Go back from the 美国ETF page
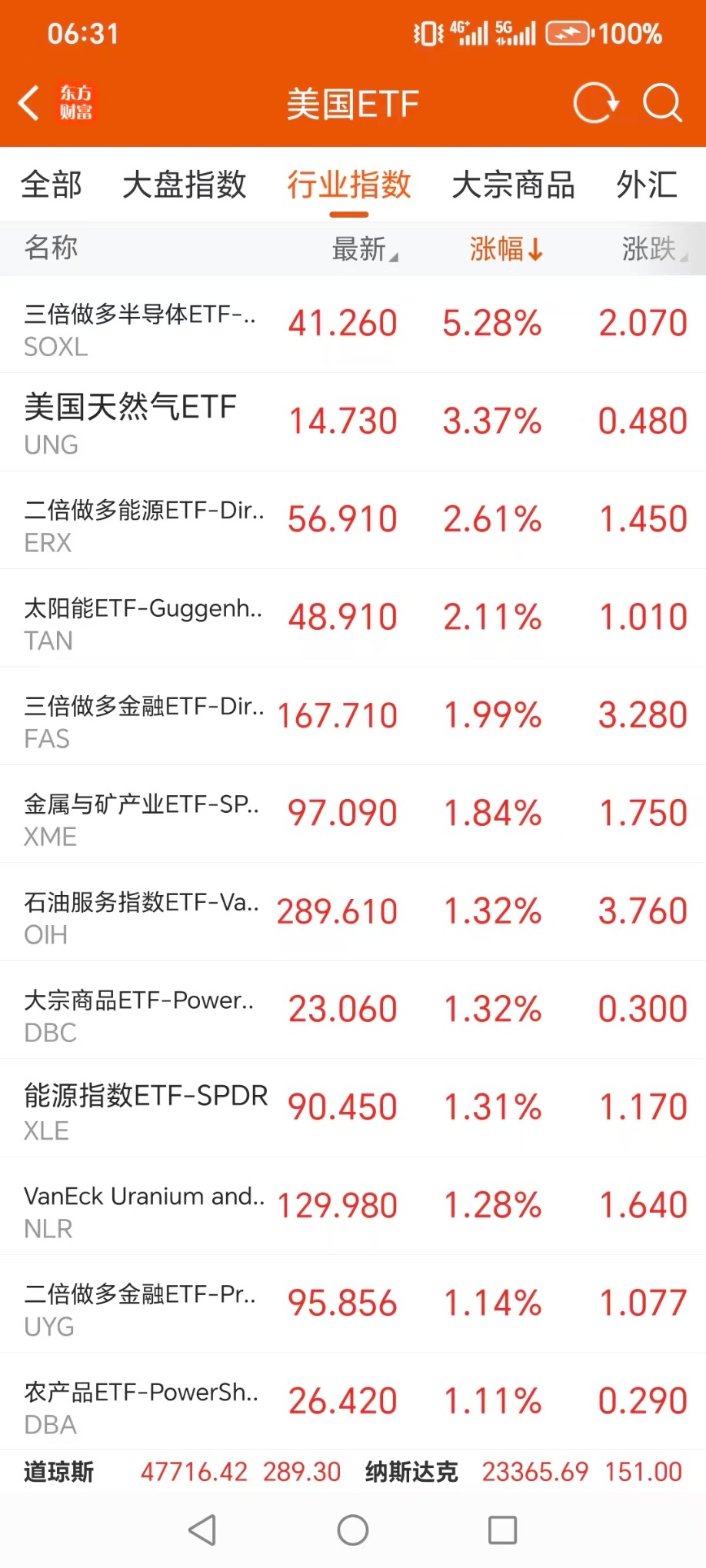The image size is (706, 1568). [29, 103]
